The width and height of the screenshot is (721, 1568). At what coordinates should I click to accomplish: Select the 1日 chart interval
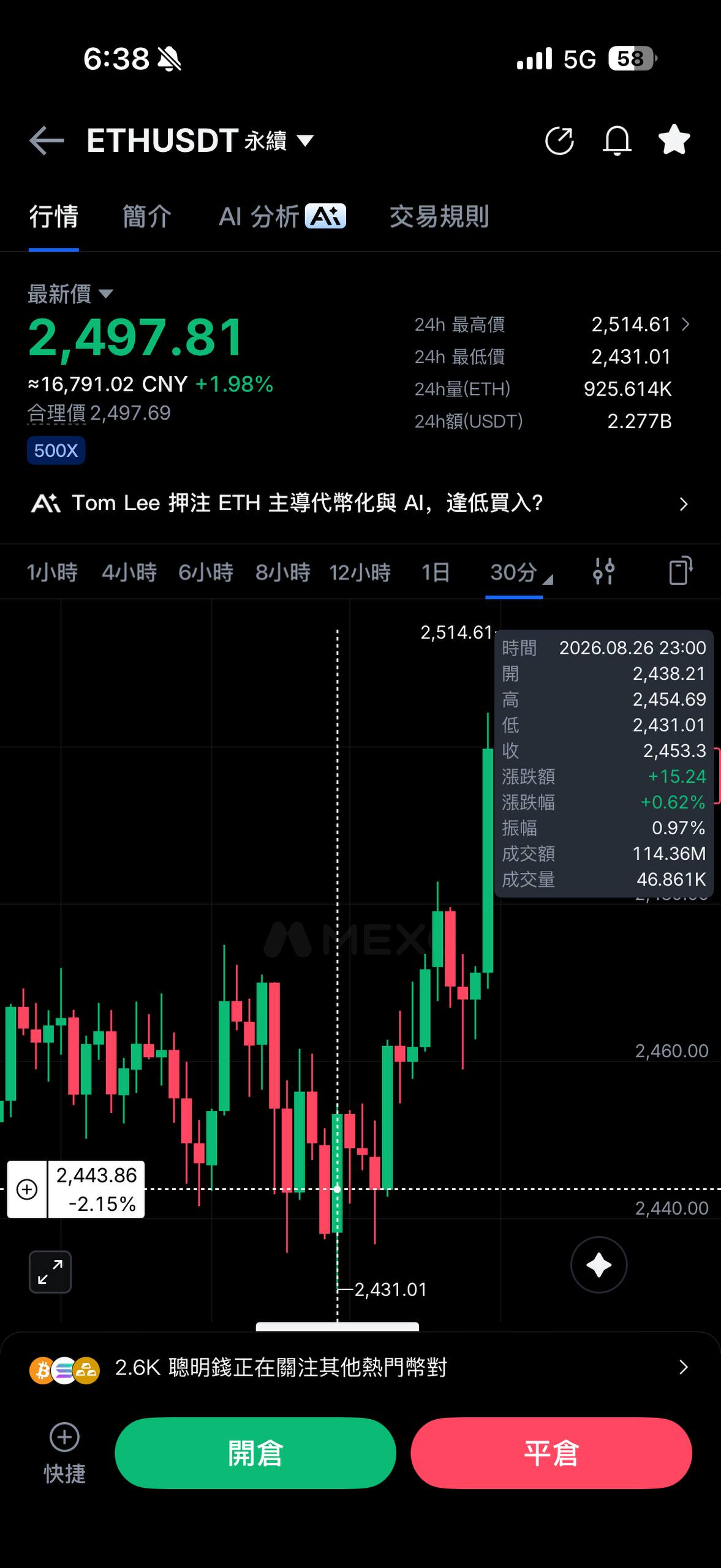436,573
